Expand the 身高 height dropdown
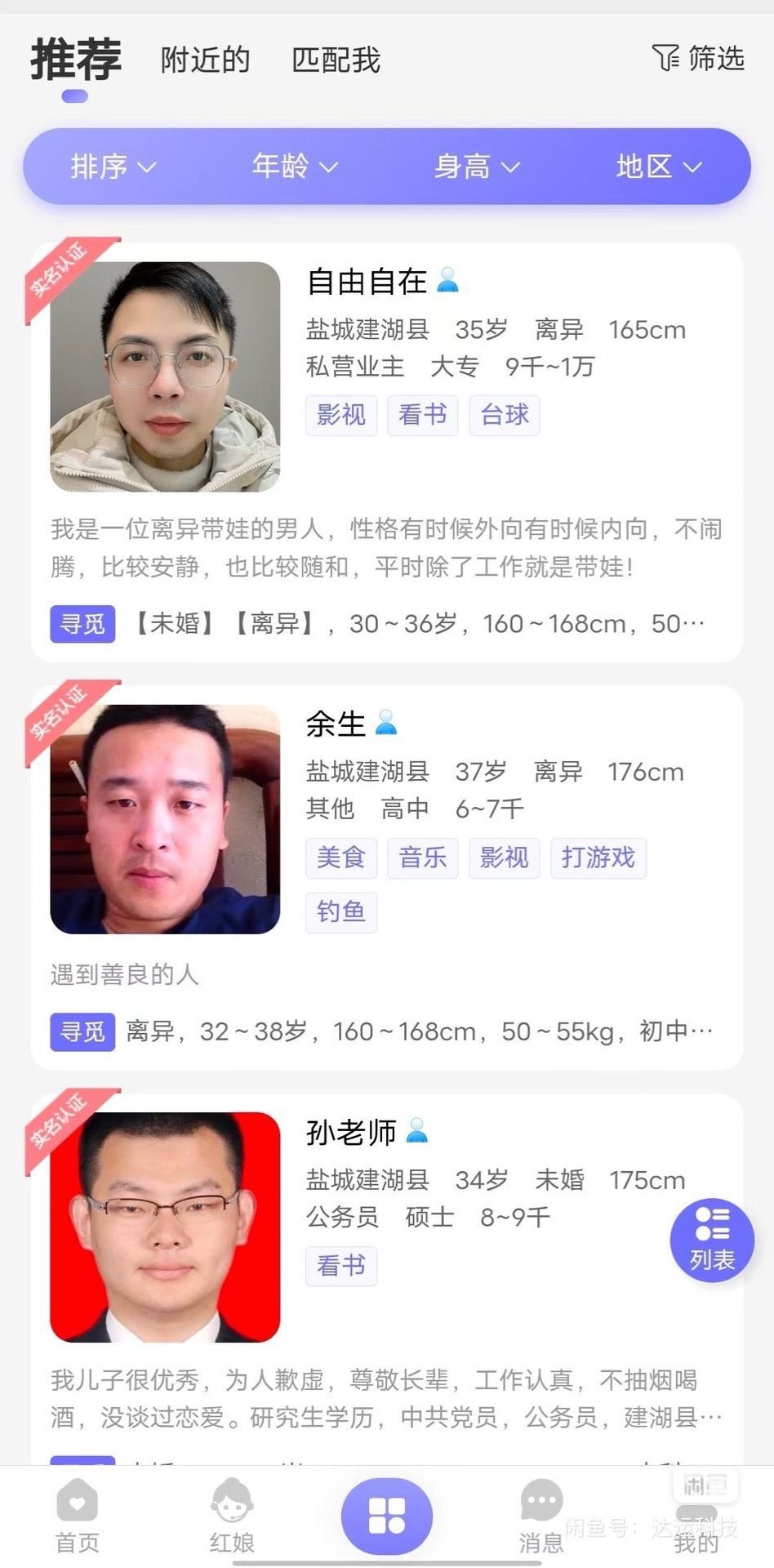The width and height of the screenshot is (774, 1568). [476, 167]
